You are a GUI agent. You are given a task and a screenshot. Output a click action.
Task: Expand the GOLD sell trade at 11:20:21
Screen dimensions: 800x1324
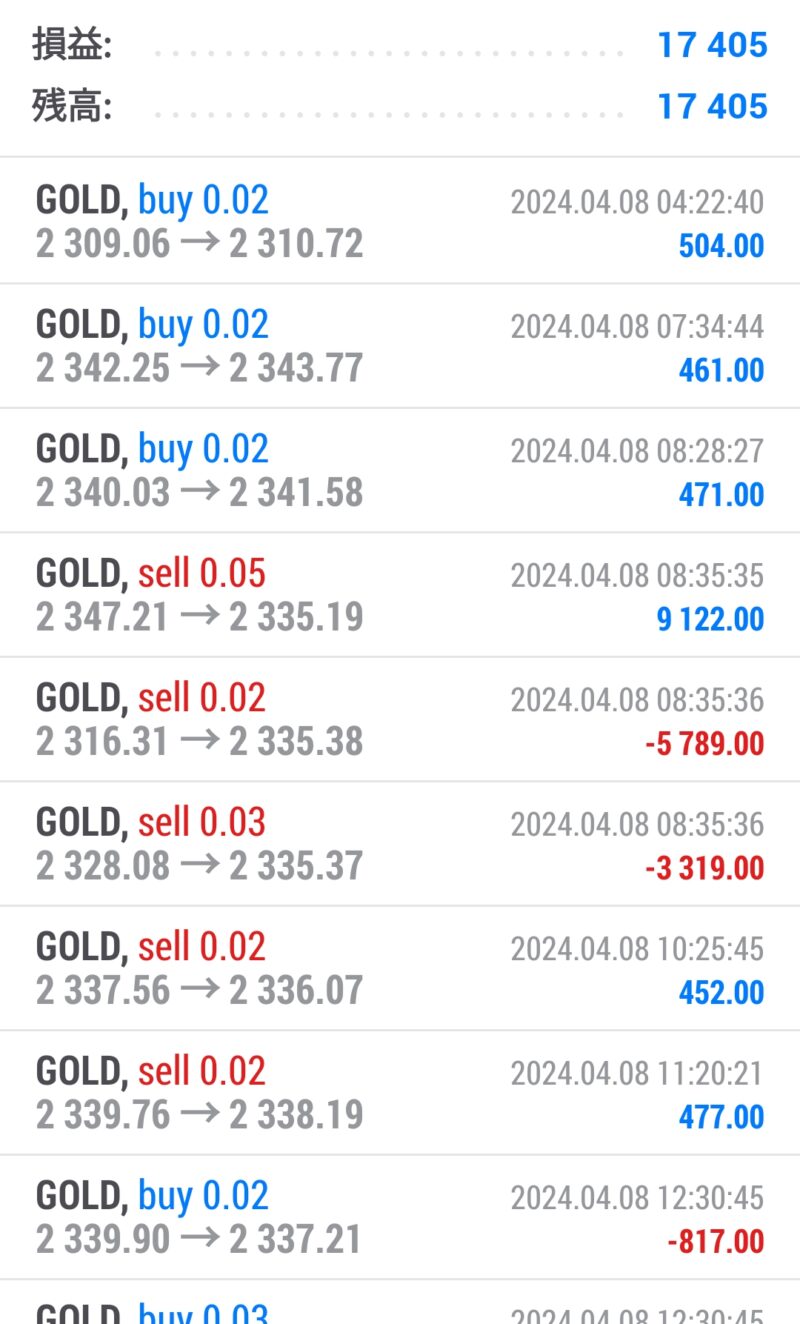(400, 1093)
